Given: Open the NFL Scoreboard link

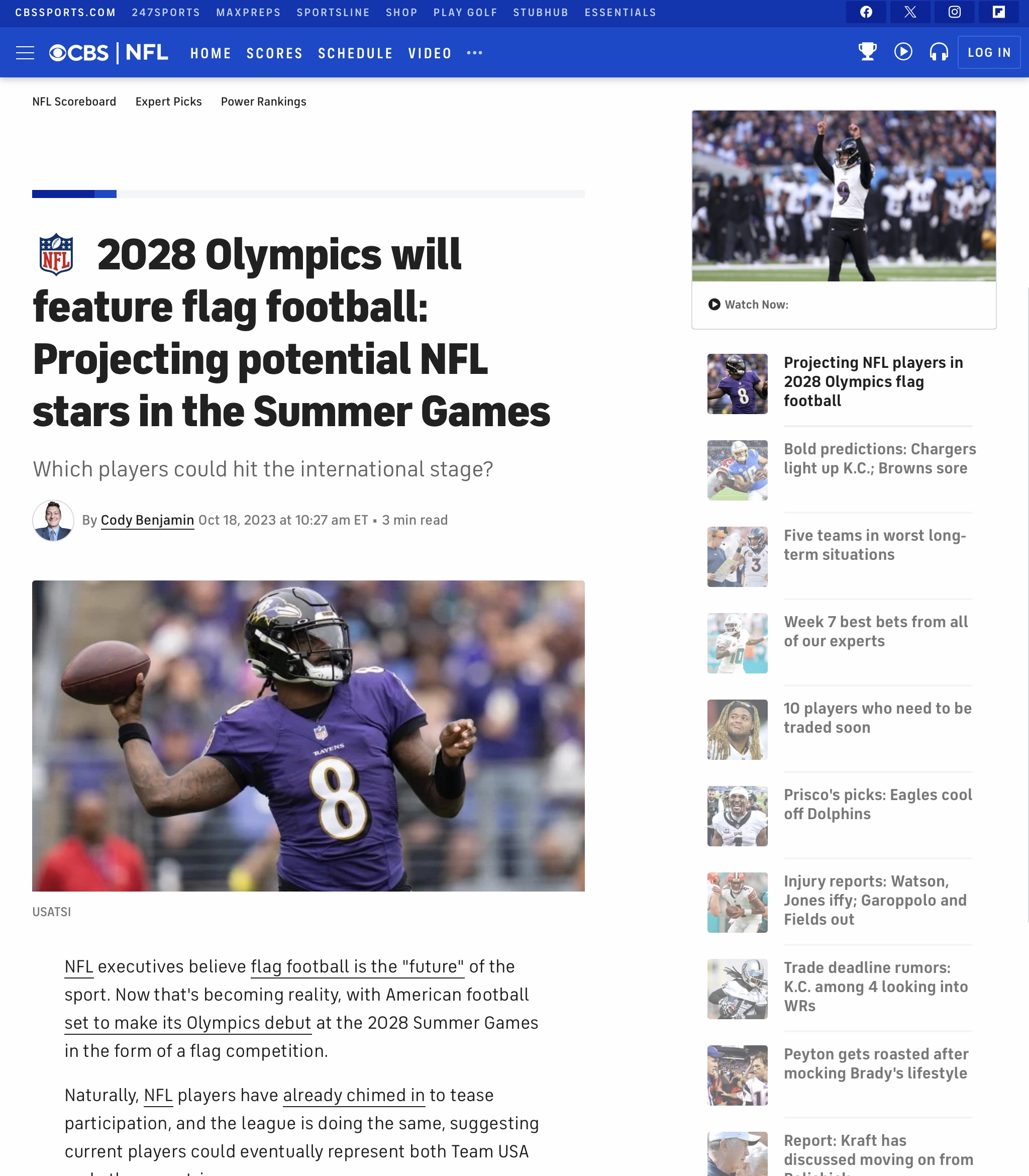Looking at the screenshot, I should [x=74, y=102].
